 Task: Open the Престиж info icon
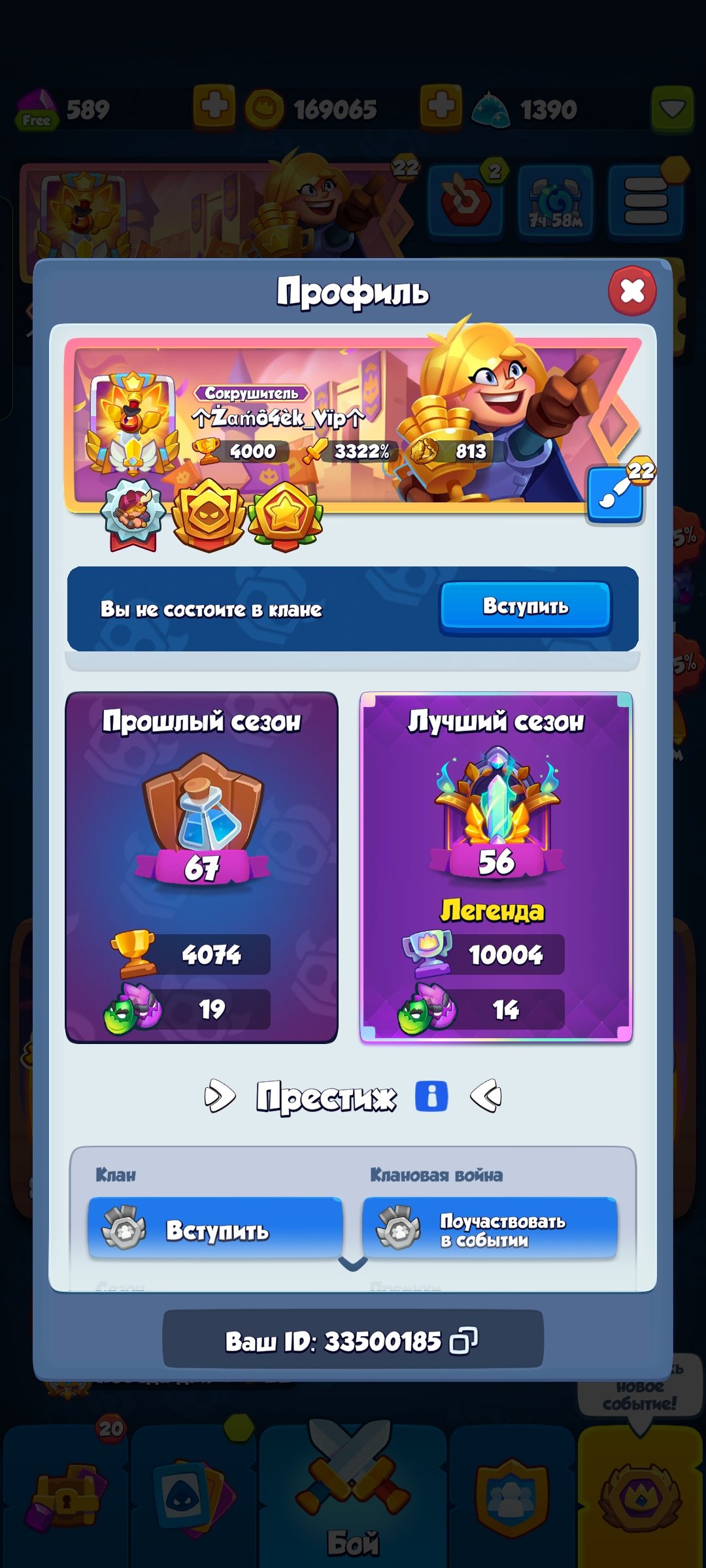(431, 1096)
